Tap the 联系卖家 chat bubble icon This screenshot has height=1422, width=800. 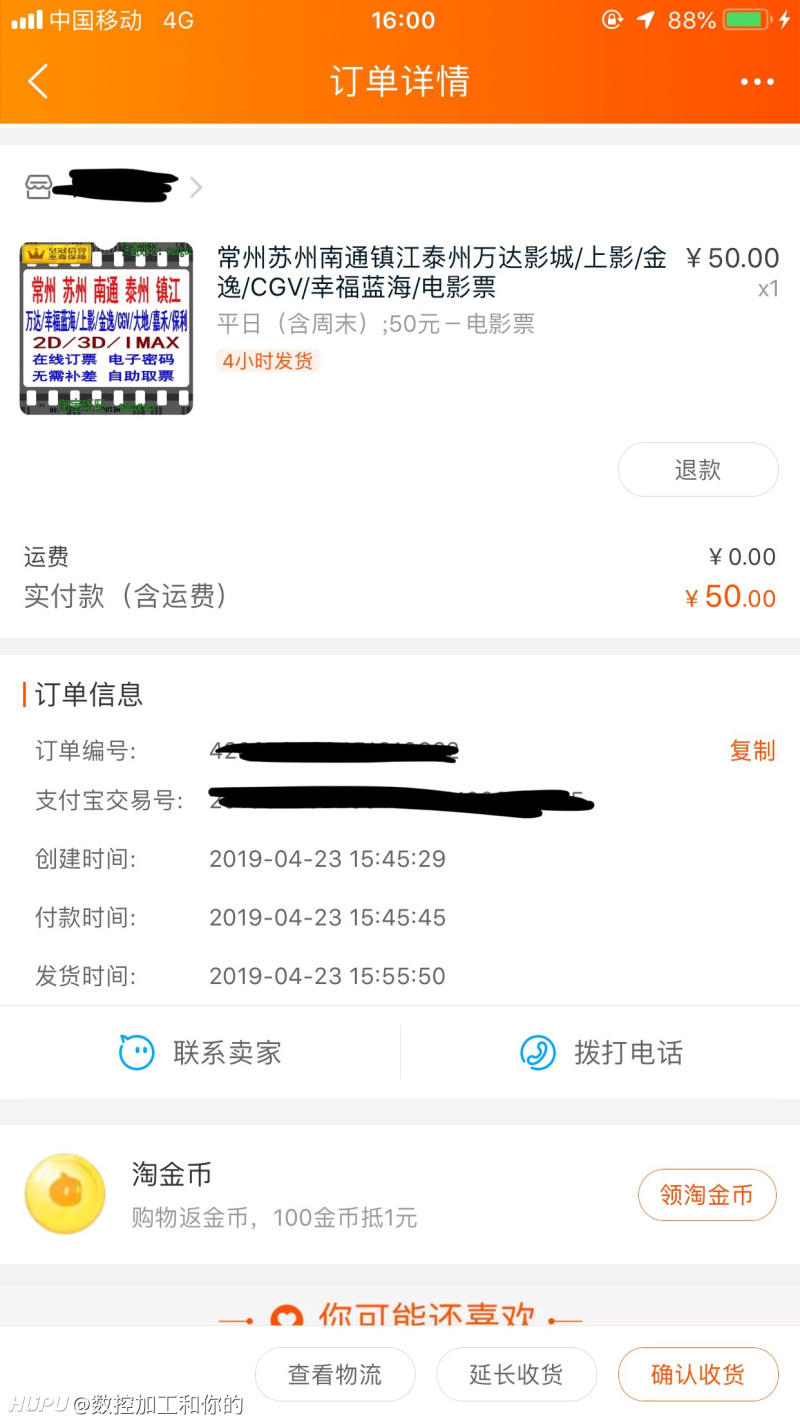tap(136, 1052)
